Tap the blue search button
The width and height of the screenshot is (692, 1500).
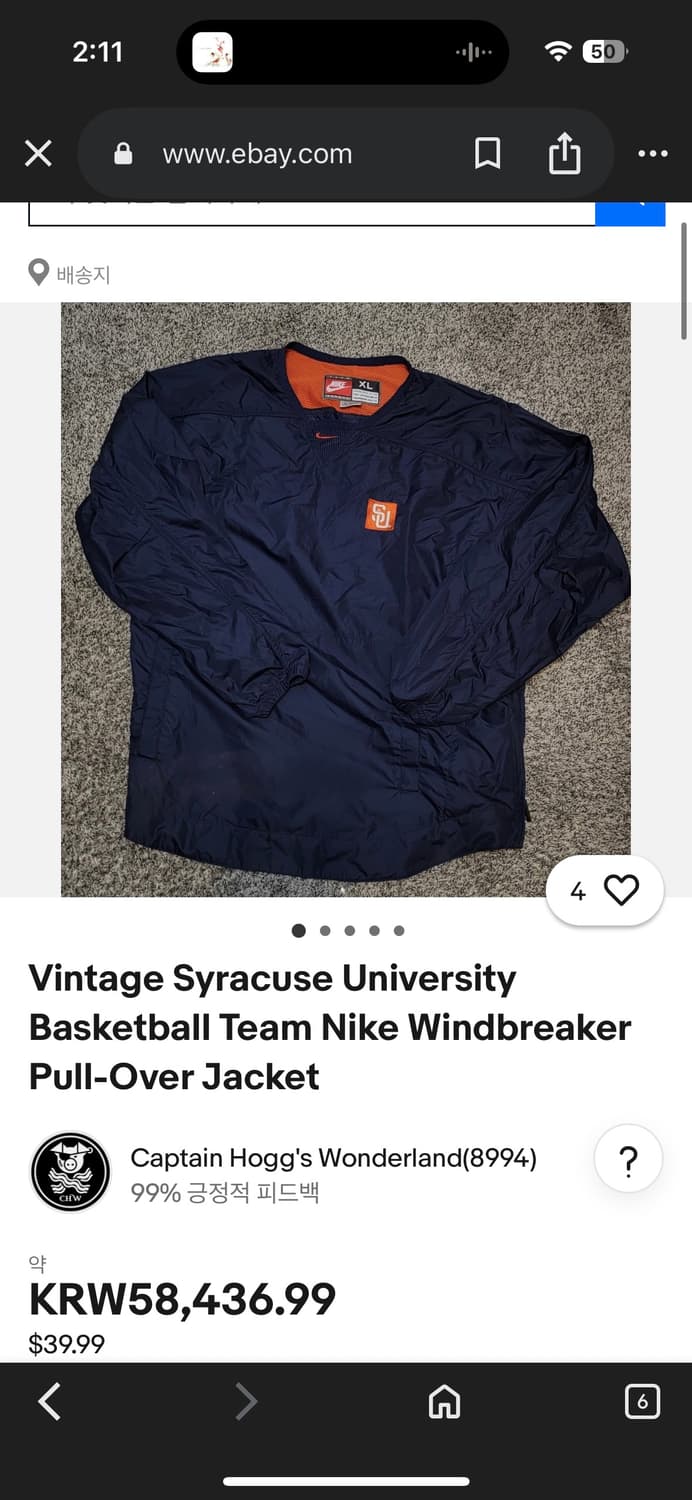(x=631, y=212)
